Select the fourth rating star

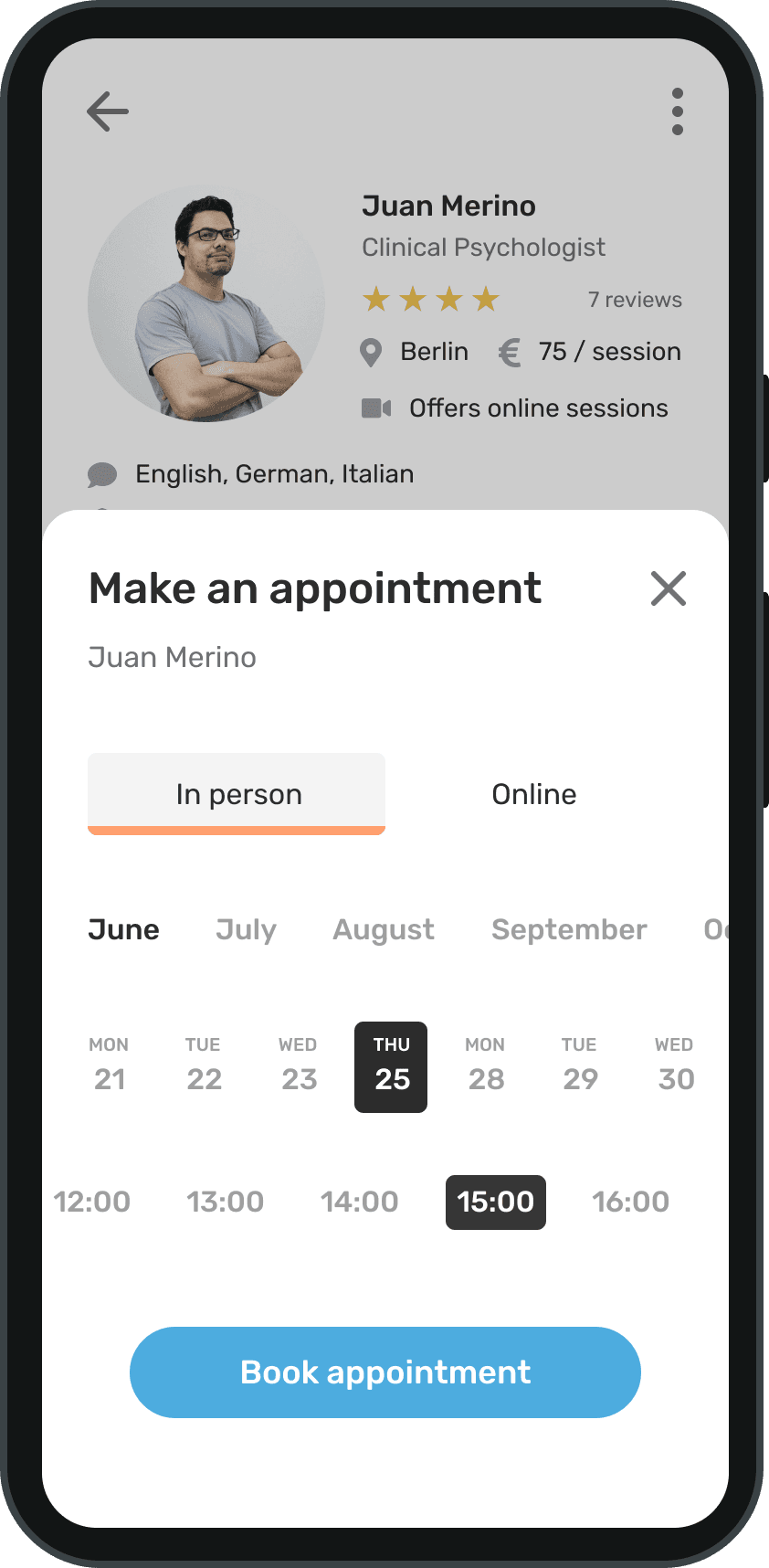click(486, 299)
